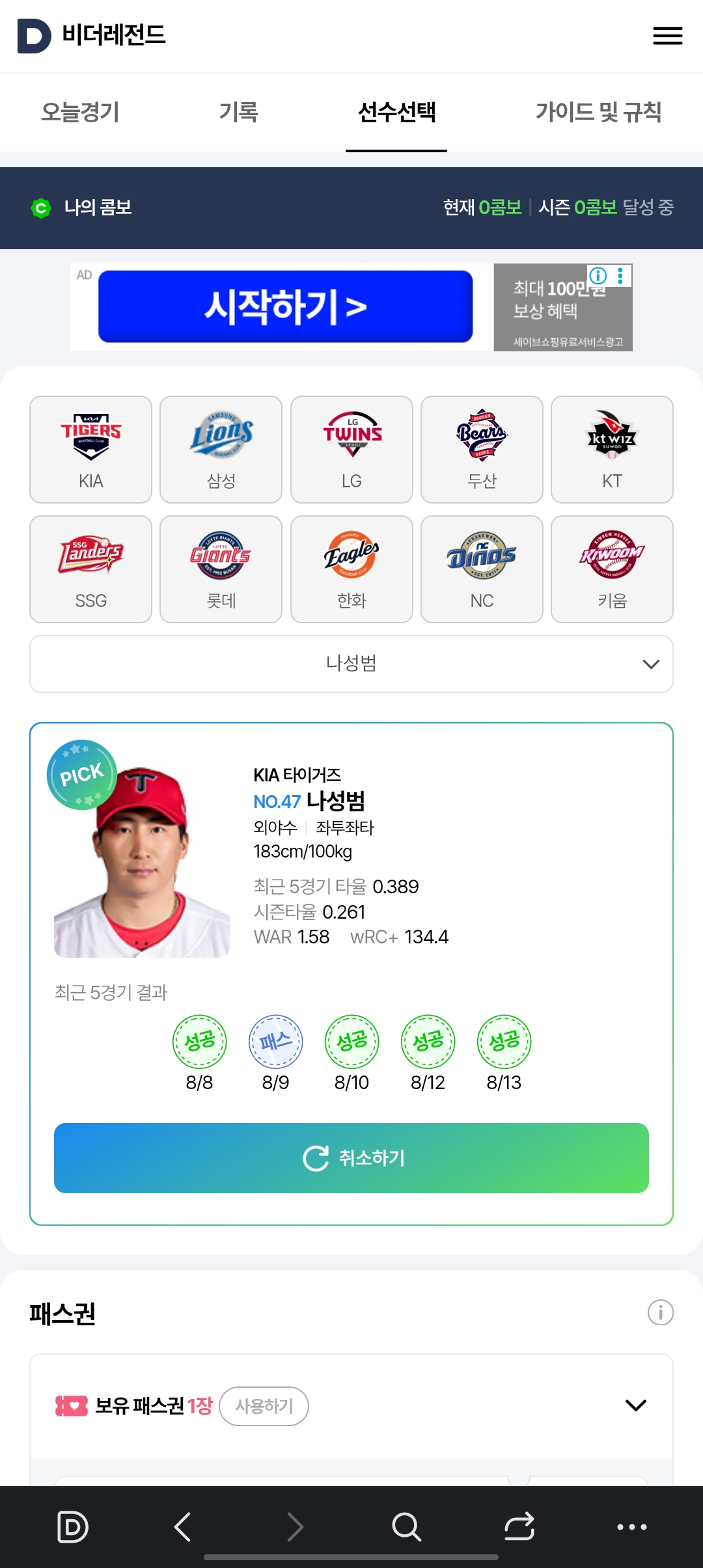703x1568 pixels.
Task: Open the 나성범 player dropdown
Action: tap(351, 664)
